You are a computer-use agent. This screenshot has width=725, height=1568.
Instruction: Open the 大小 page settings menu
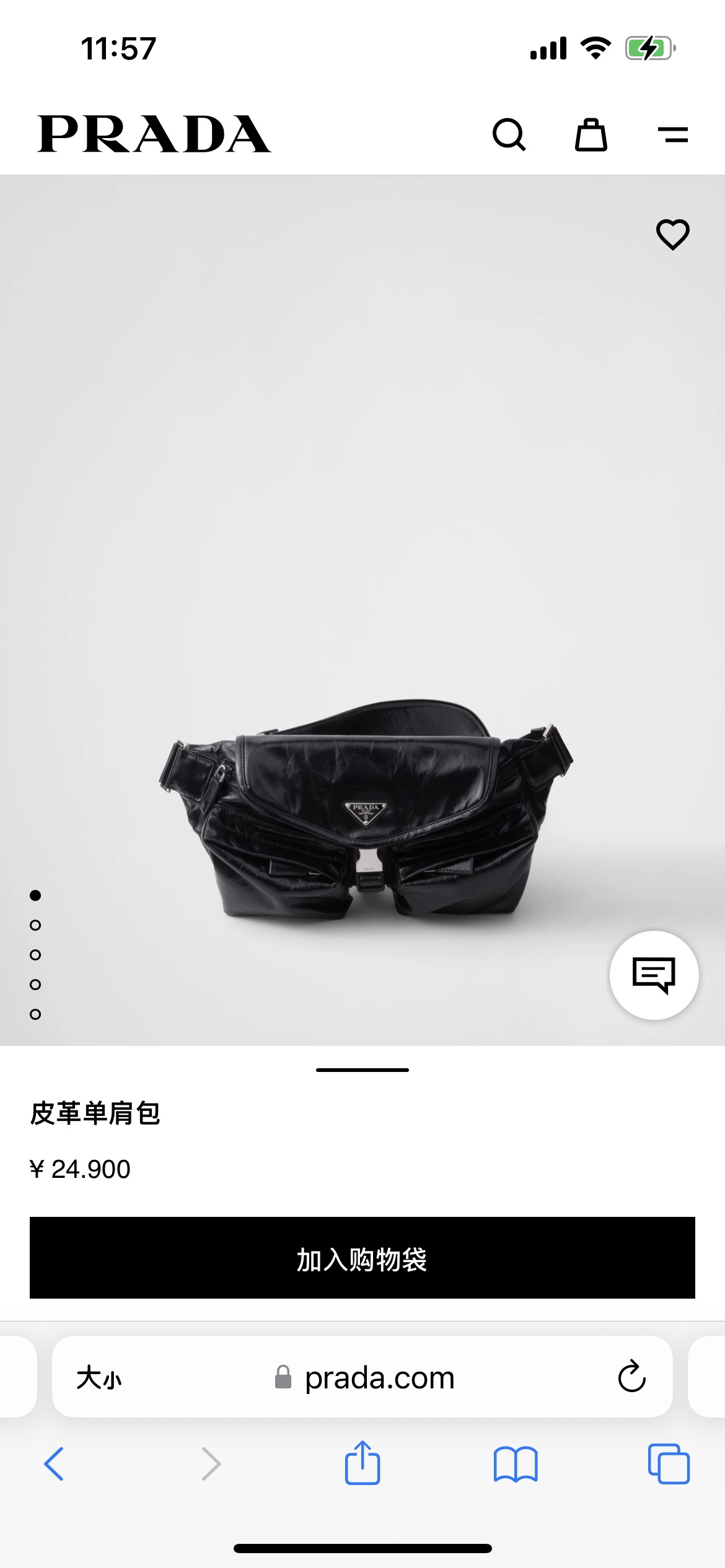[x=99, y=1378]
